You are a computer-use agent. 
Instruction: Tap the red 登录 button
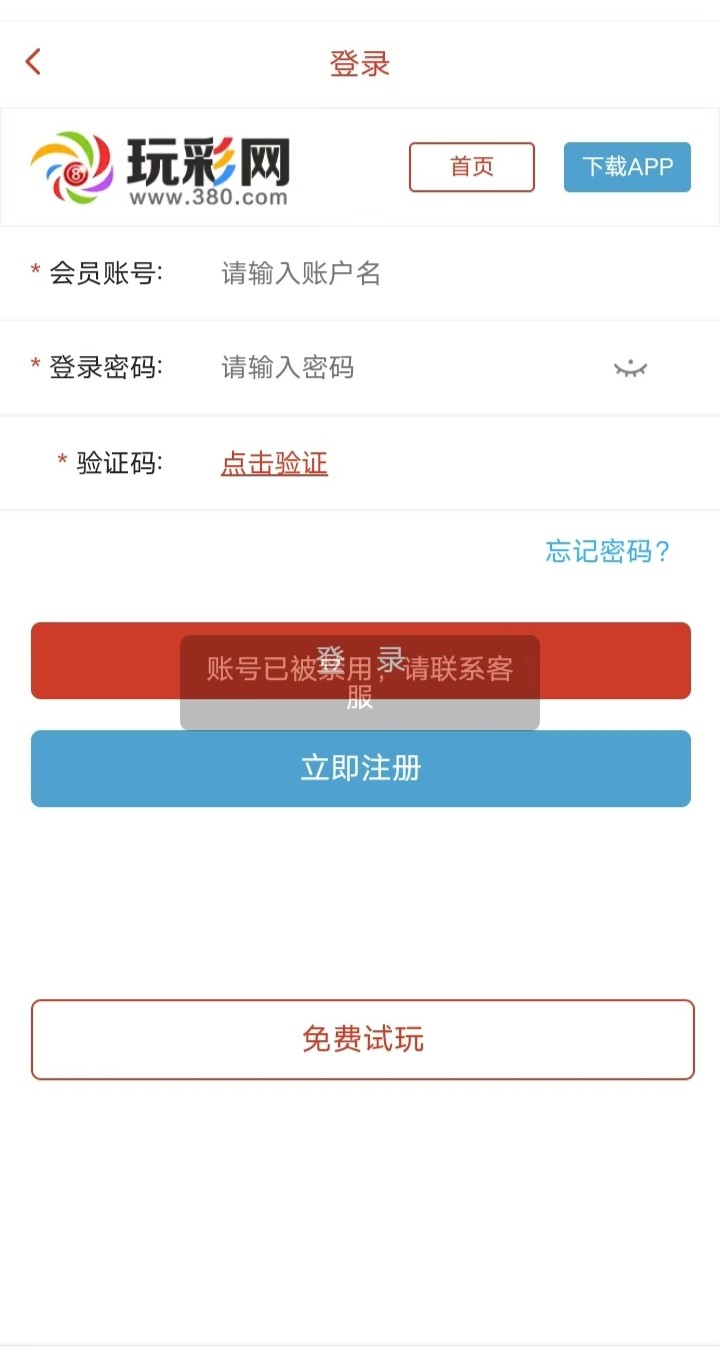click(x=361, y=660)
